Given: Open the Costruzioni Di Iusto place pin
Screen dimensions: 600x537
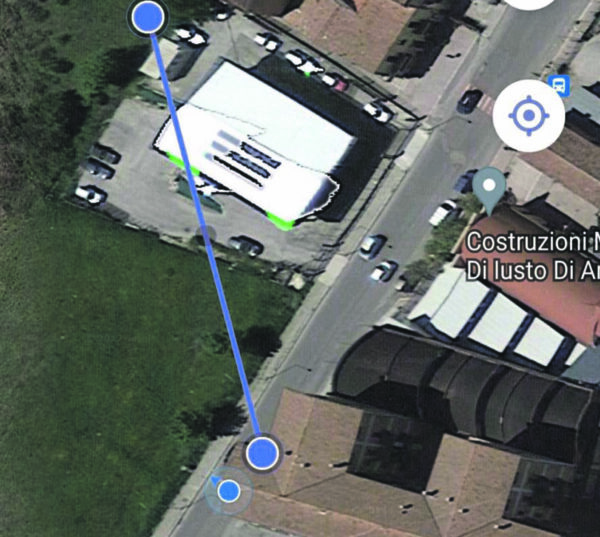Looking at the screenshot, I should [489, 188].
